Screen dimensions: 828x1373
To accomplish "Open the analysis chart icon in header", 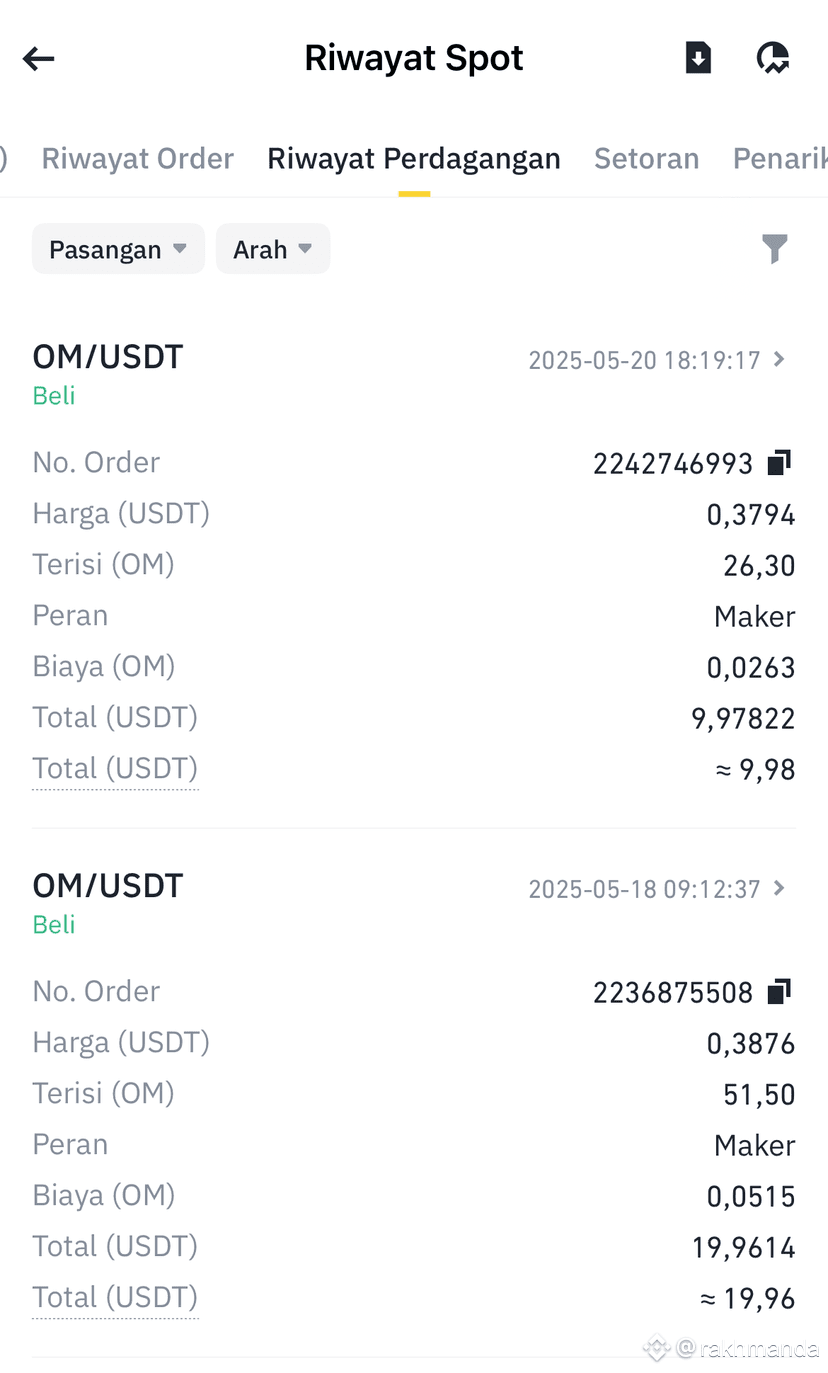I will tap(772, 58).
